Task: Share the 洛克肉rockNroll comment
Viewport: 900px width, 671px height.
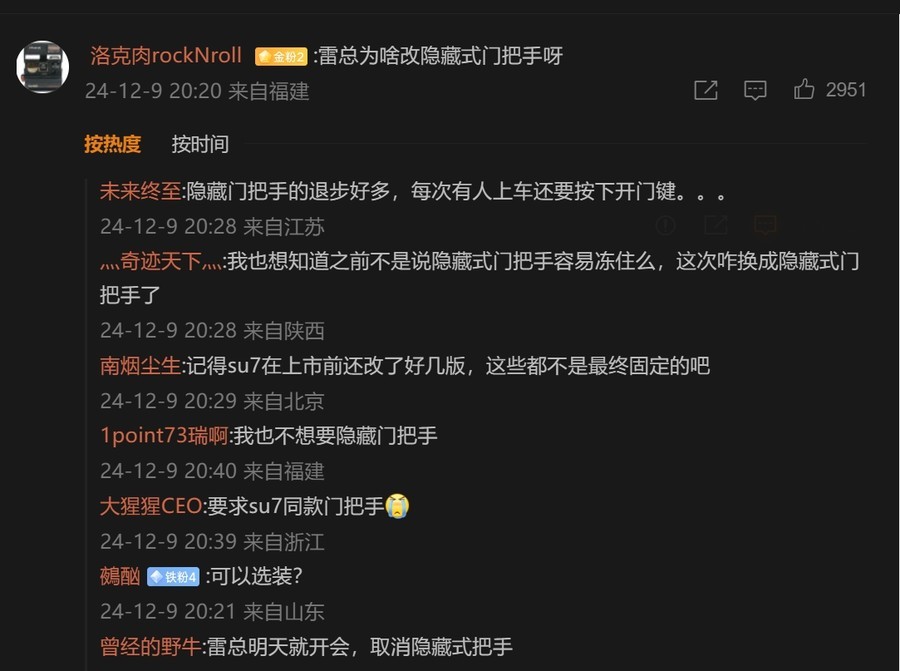Action: [x=705, y=90]
